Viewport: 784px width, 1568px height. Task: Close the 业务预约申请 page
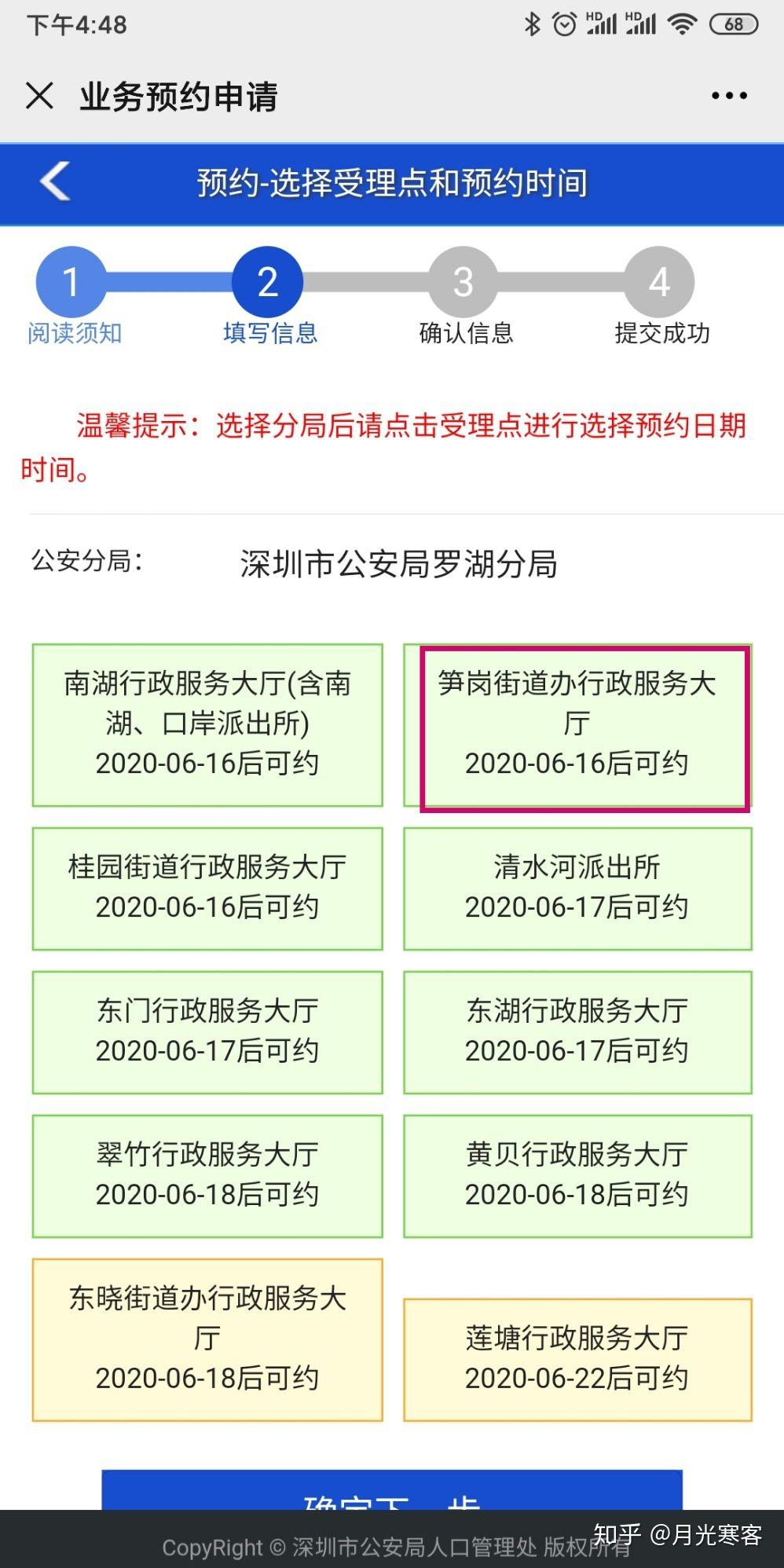click(x=39, y=96)
